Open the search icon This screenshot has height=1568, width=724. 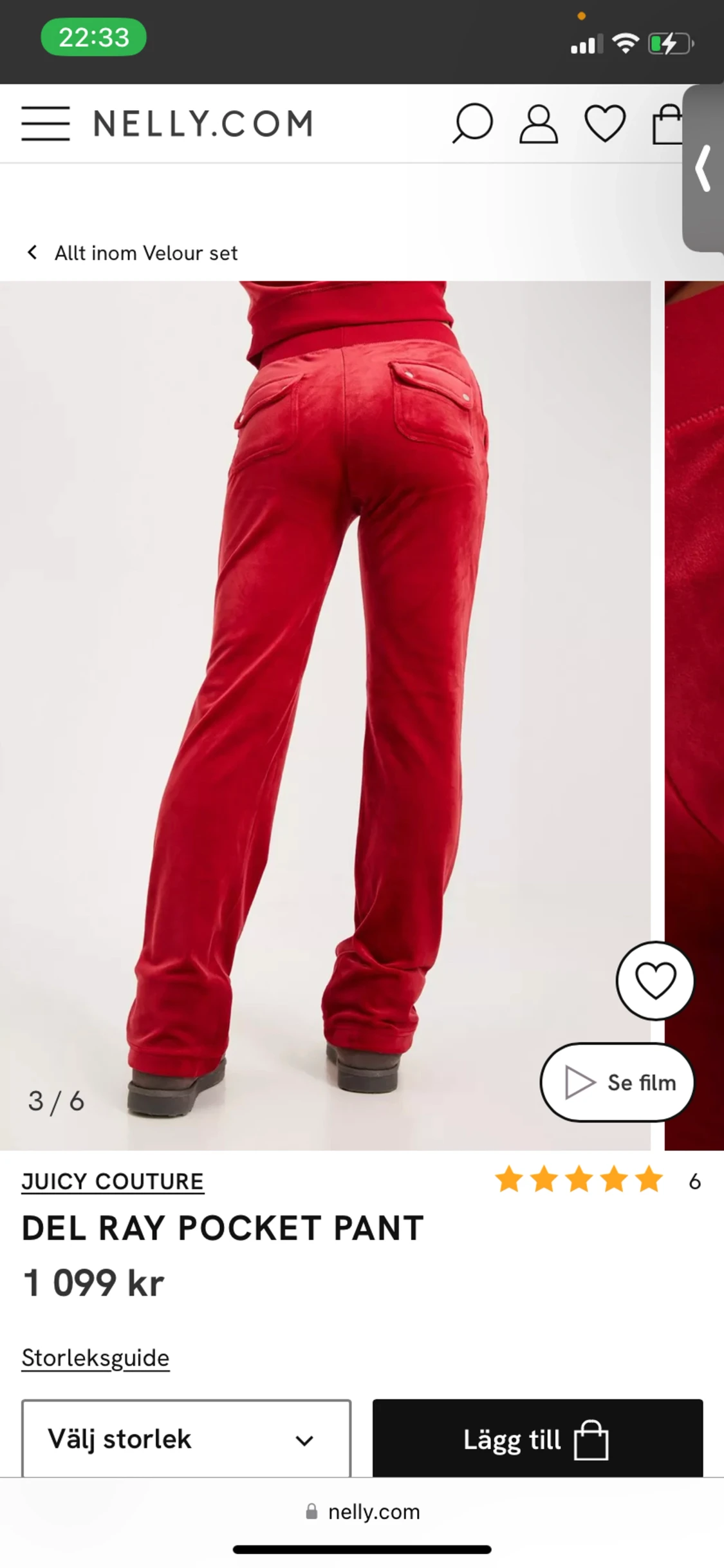[472, 124]
